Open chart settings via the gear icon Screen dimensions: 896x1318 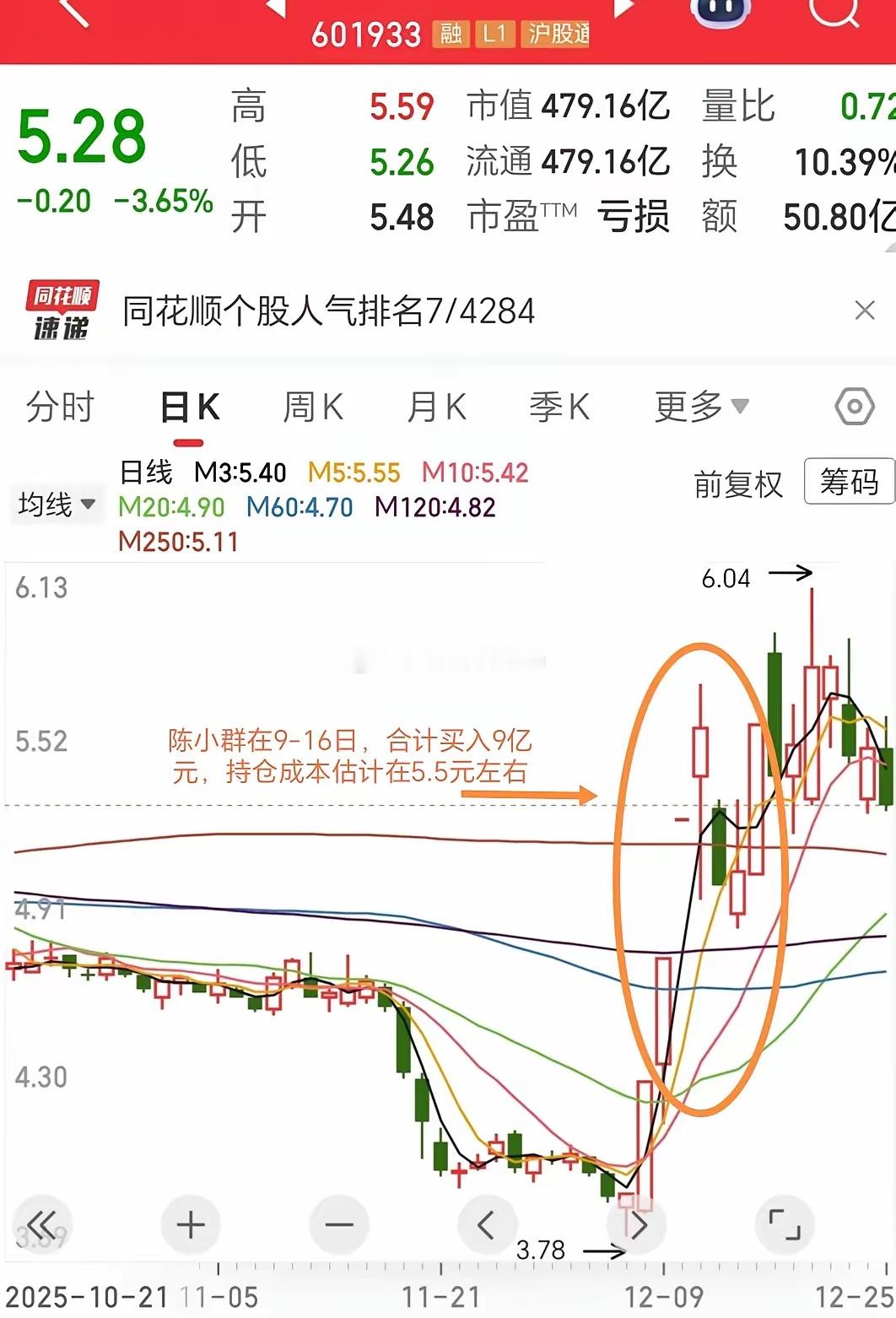tap(854, 406)
